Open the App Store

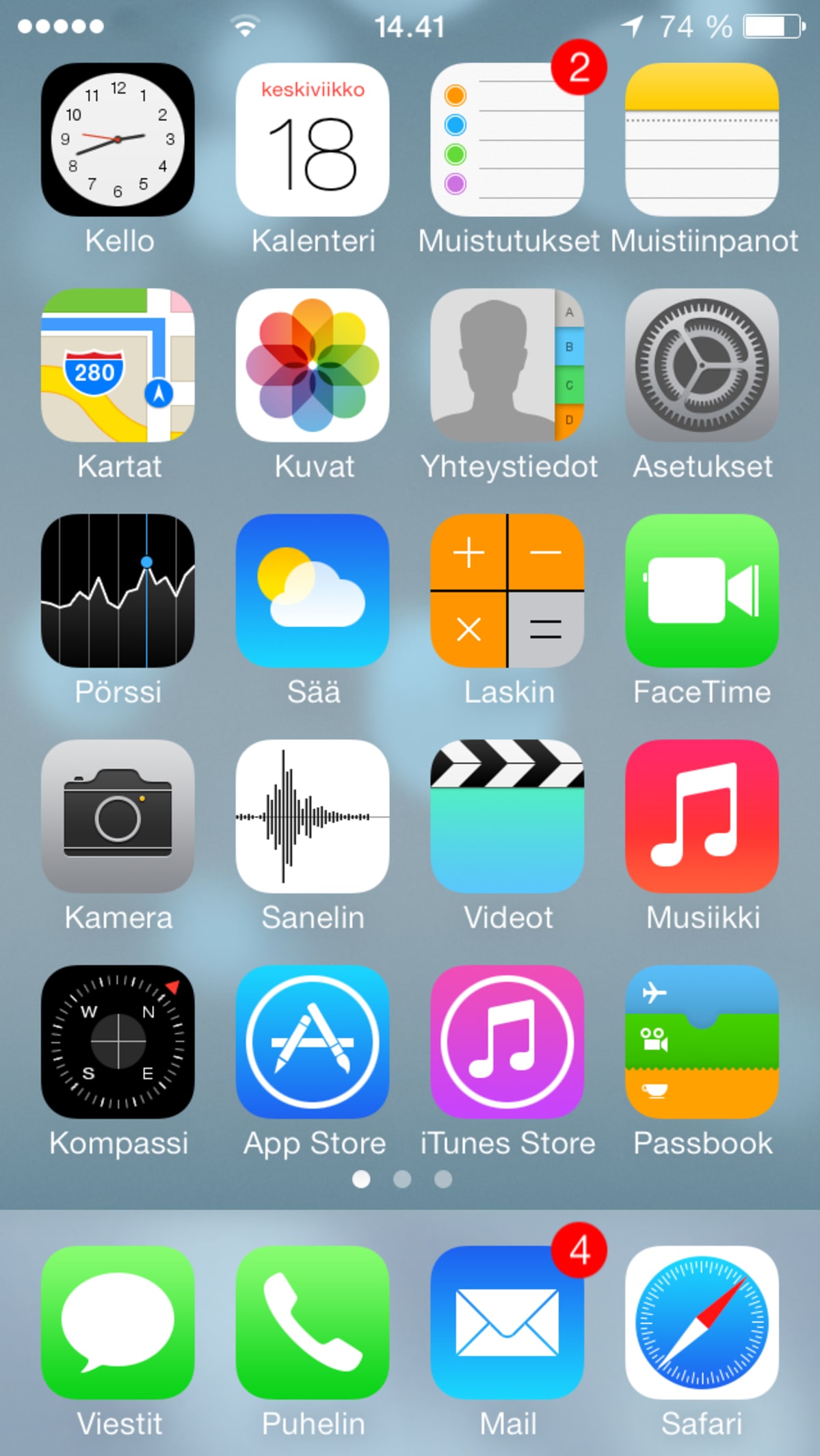[x=313, y=1042]
